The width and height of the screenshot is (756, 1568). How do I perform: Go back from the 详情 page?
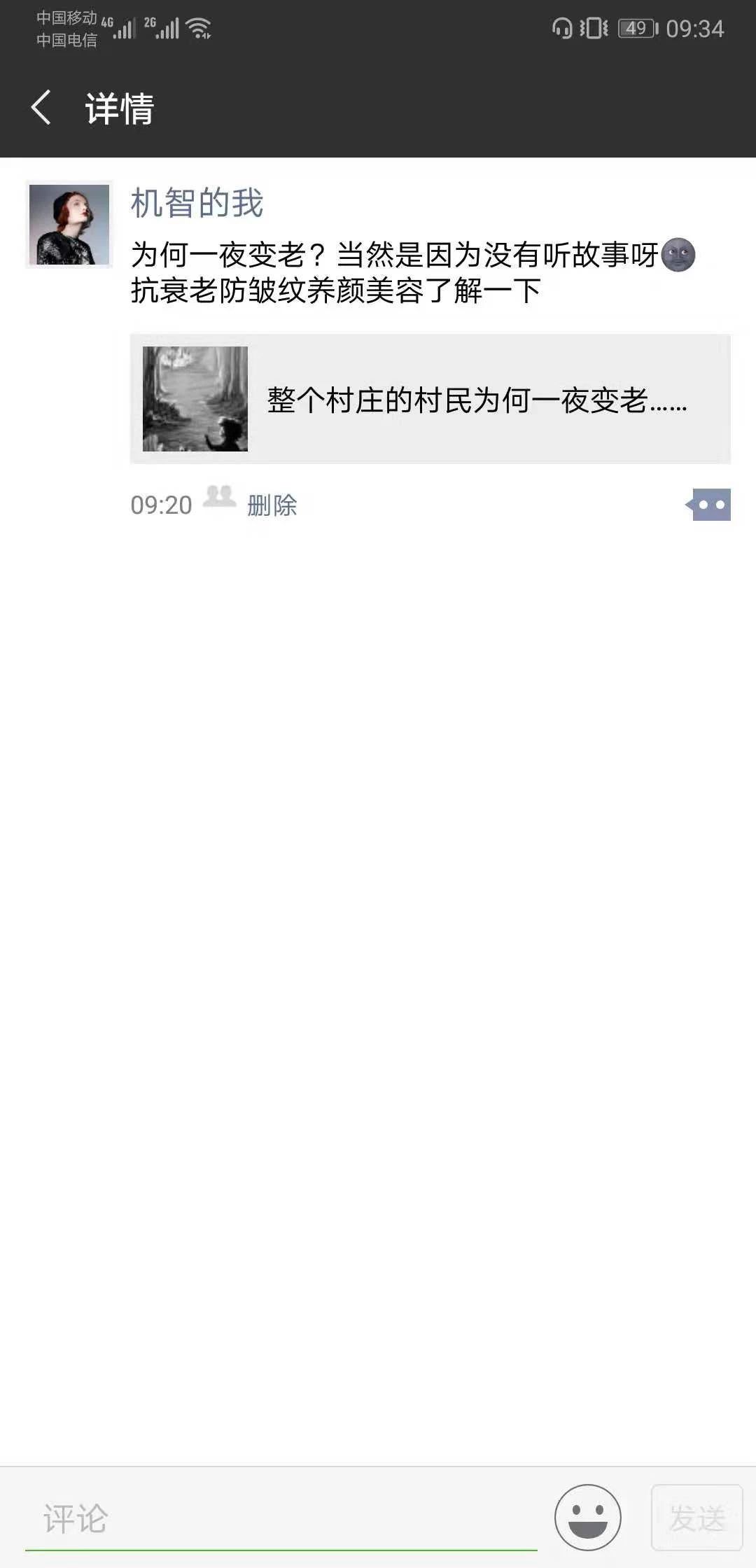(42, 108)
